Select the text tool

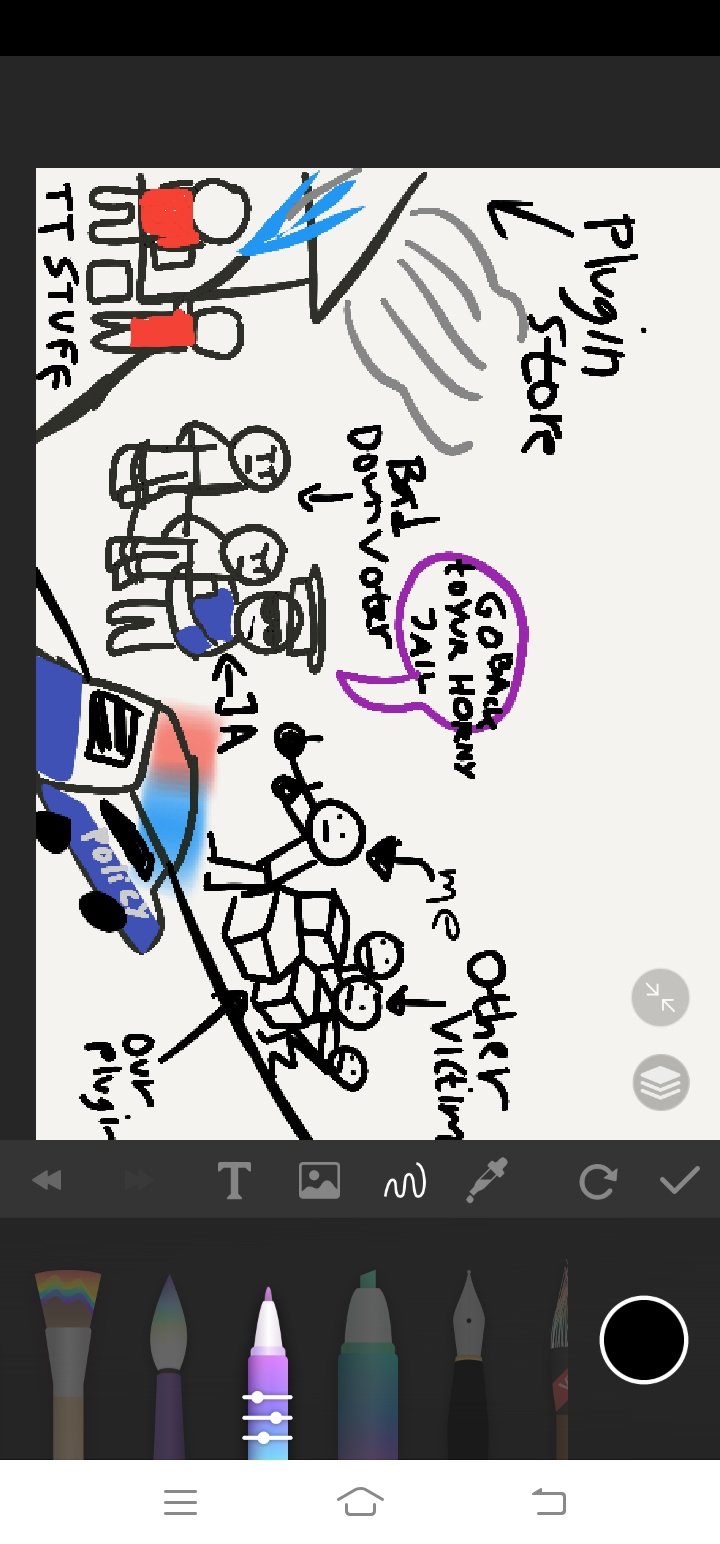point(234,1181)
